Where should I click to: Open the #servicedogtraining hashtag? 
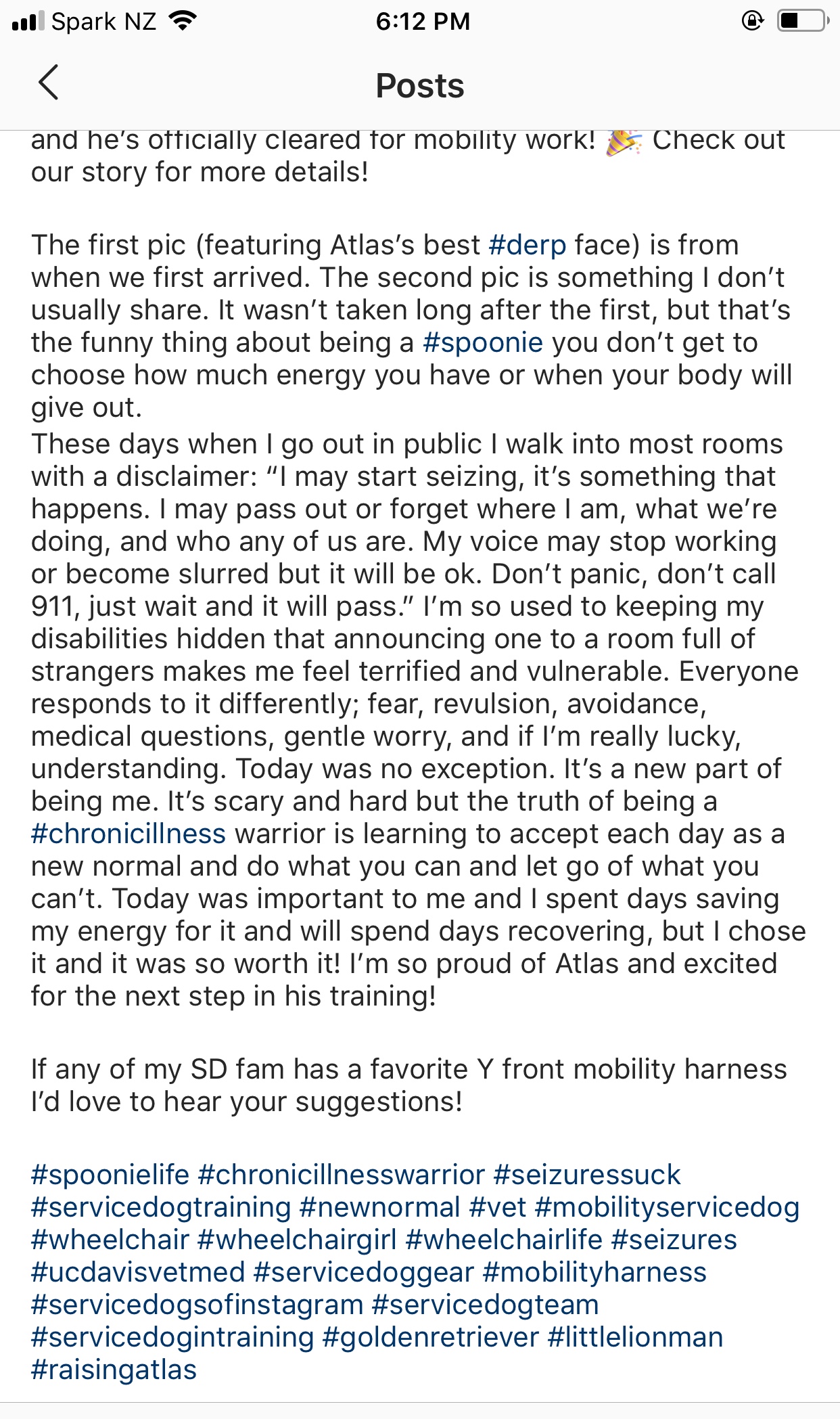161,1208
